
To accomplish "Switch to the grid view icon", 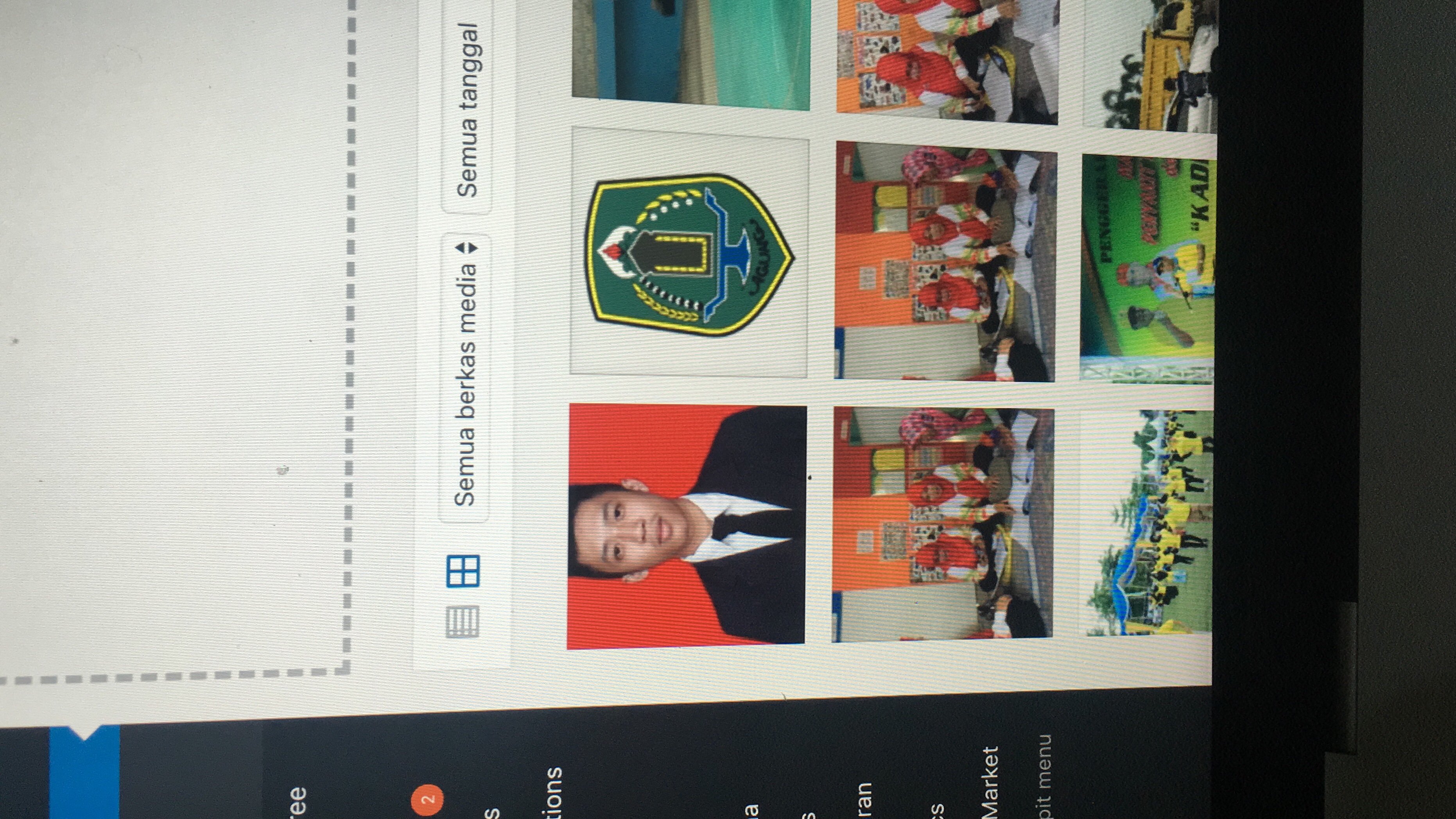I will tap(463, 571).
